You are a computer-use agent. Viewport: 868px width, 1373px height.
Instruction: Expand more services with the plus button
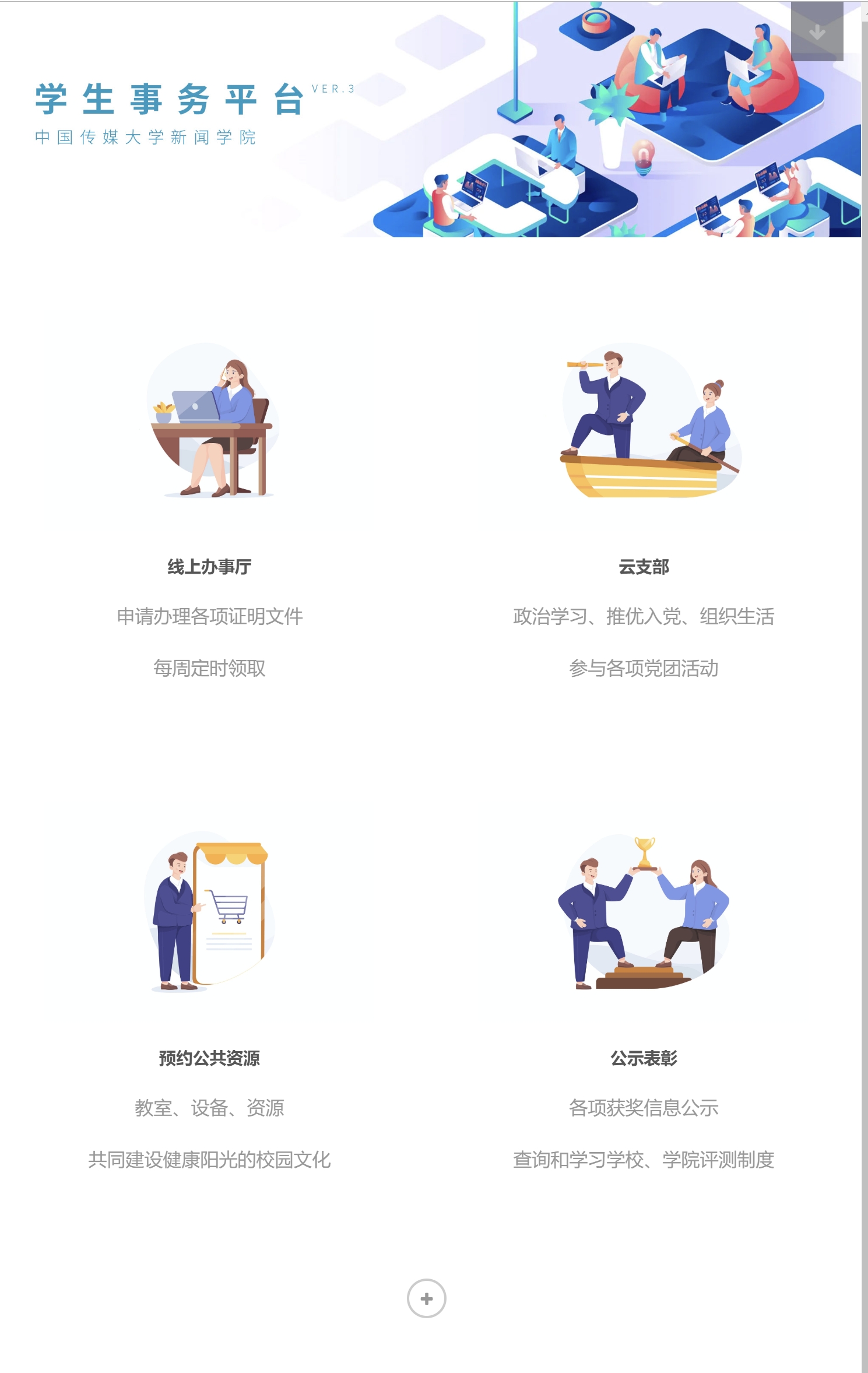point(426,1298)
